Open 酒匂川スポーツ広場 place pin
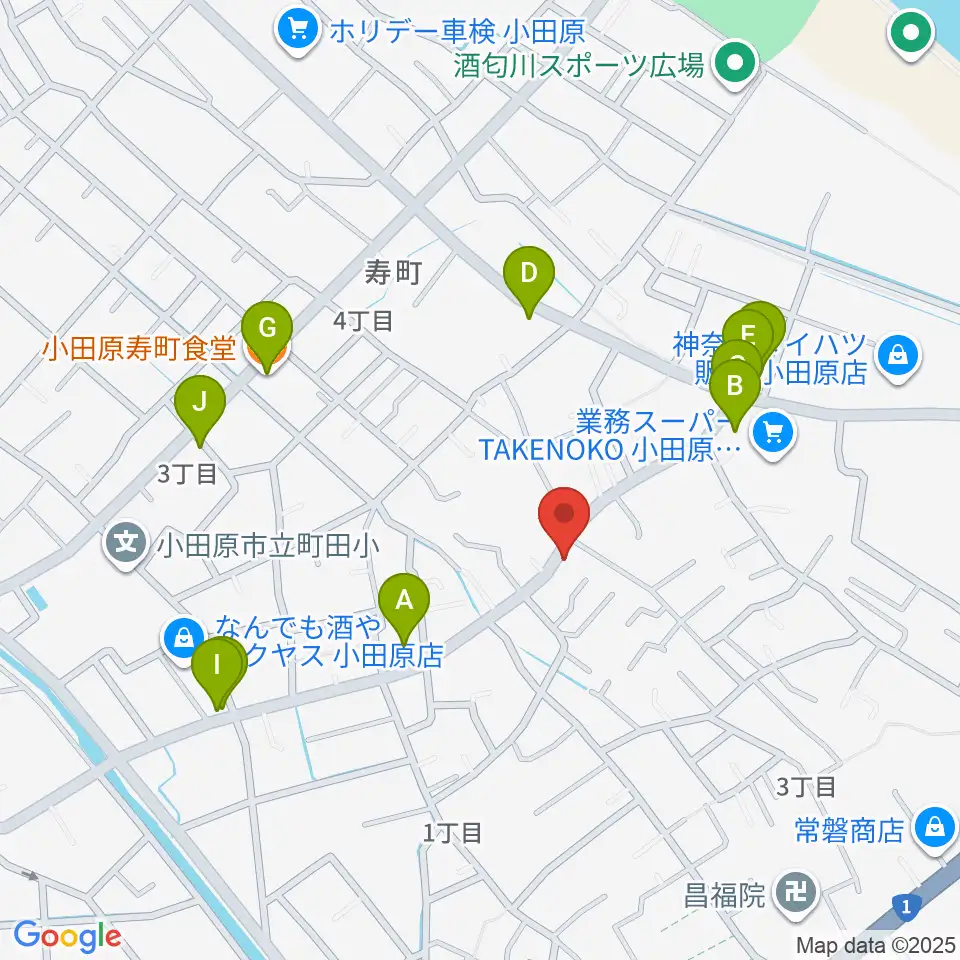Screen dimensions: 960x960 coord(735,65)
